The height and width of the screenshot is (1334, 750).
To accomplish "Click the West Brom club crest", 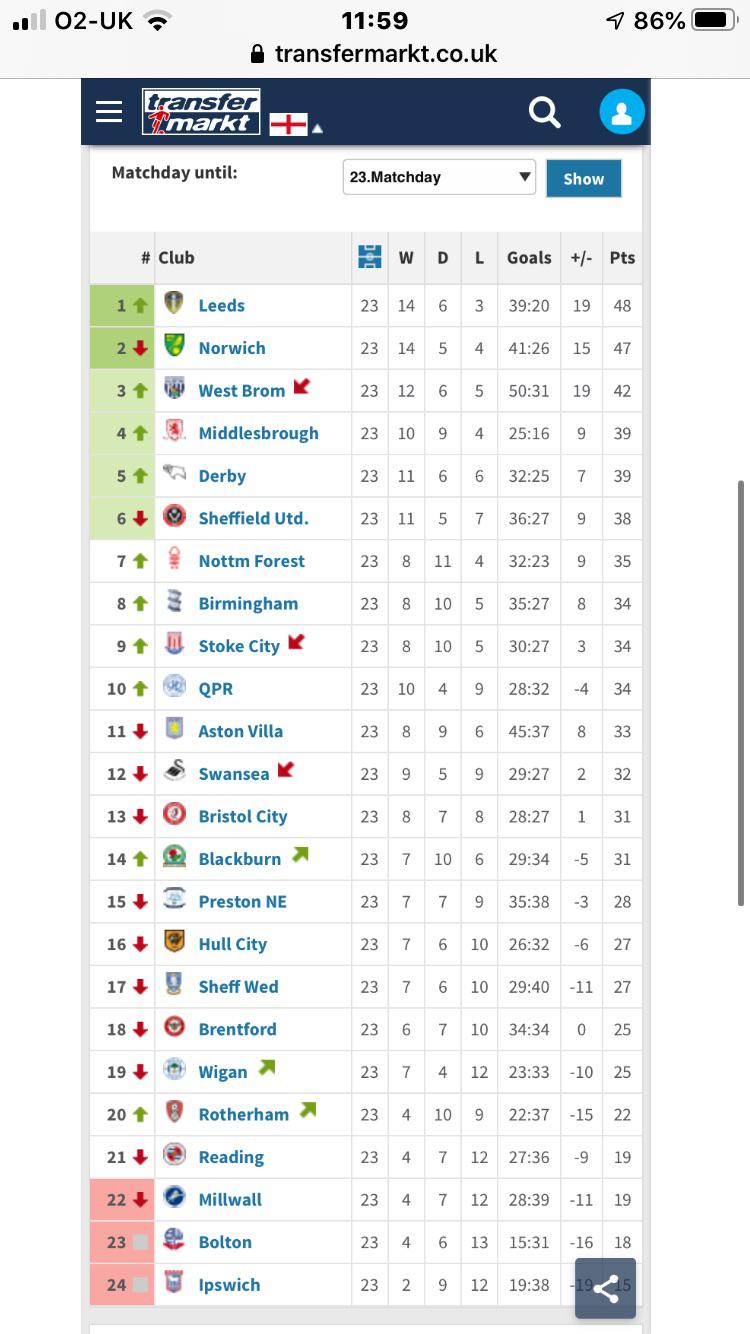I will tap(176, 390).
